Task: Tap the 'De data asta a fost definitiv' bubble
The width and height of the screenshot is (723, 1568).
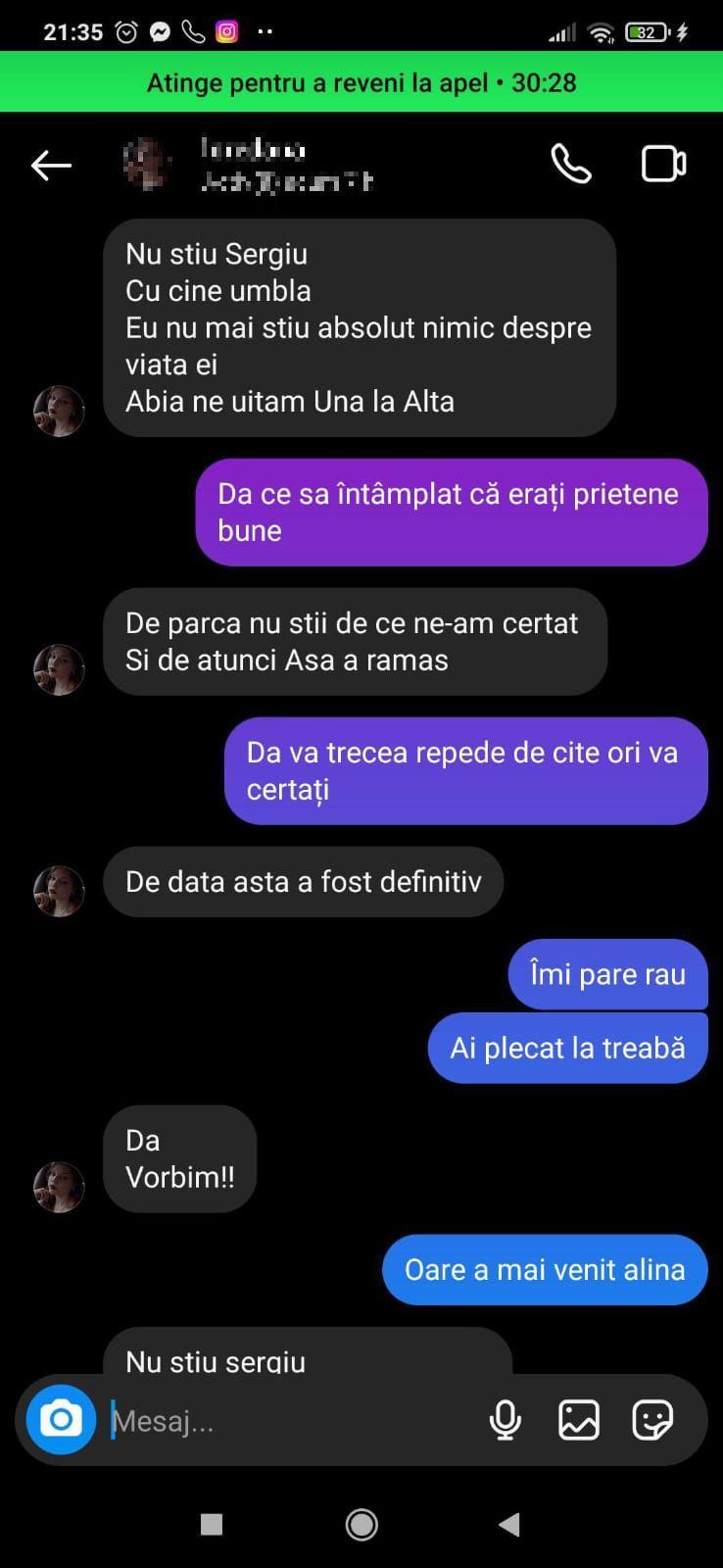Action: [304, 881]
